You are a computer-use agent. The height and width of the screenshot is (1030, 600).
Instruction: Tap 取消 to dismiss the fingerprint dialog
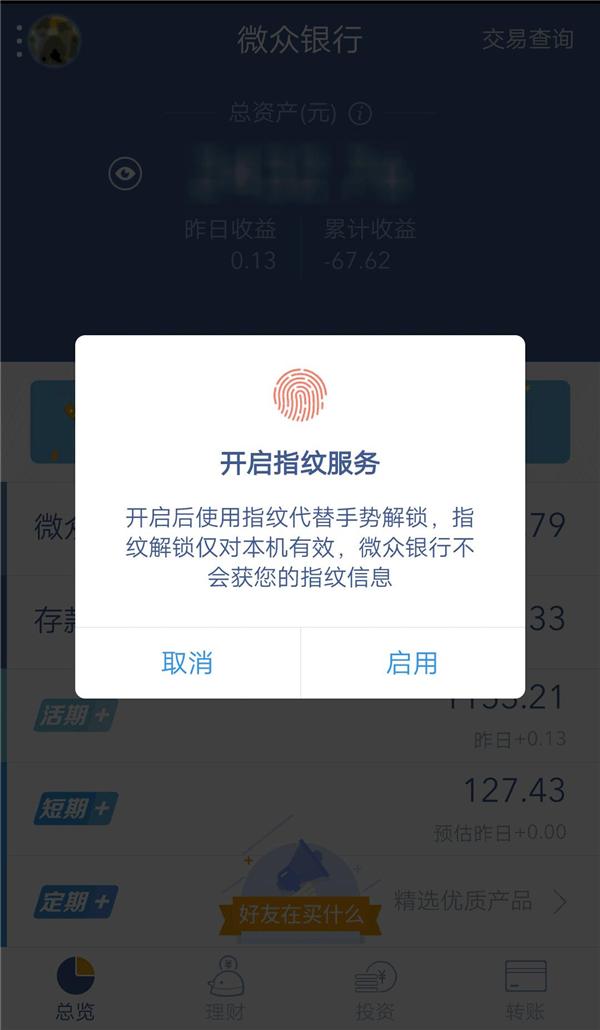[x=187, y=663]
